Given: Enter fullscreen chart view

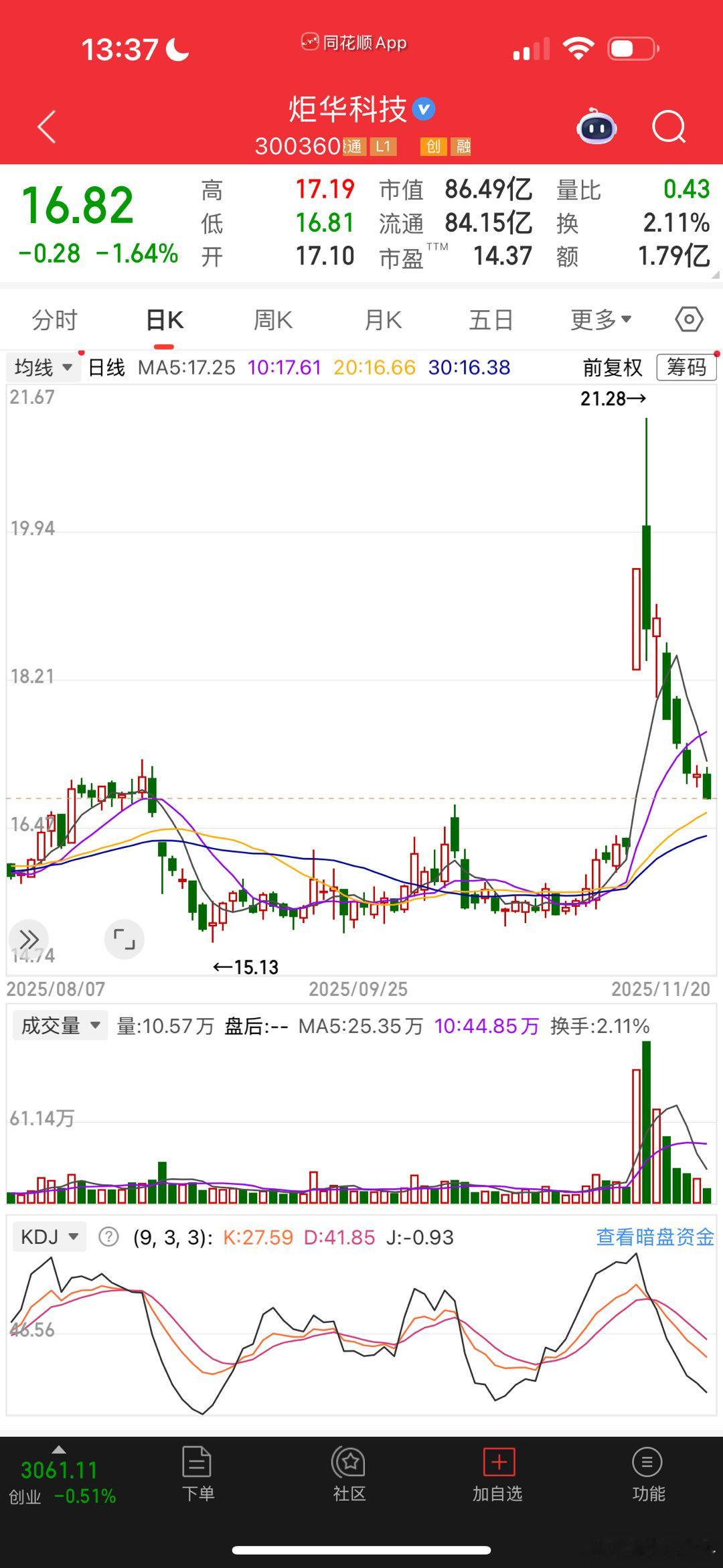Looking at the screenshot, I should [125, 940].
